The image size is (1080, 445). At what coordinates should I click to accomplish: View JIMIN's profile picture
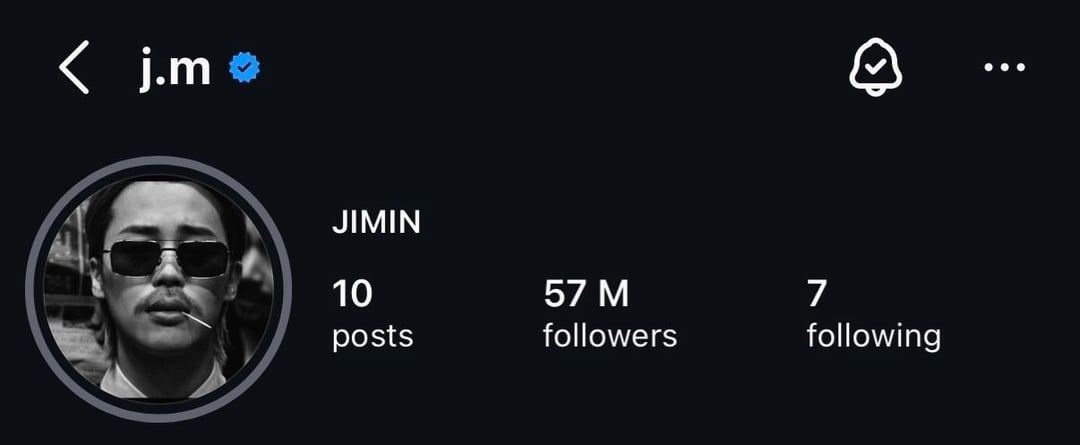click(x=158, y=289)
